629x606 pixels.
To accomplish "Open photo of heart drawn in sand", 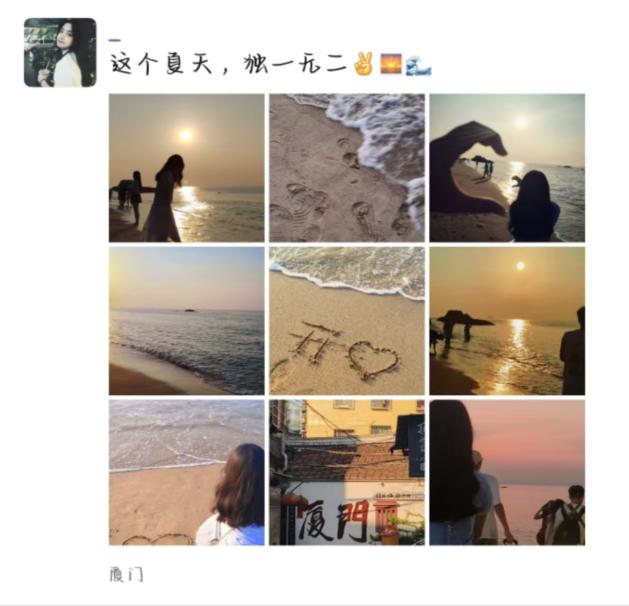I will 346,321.
